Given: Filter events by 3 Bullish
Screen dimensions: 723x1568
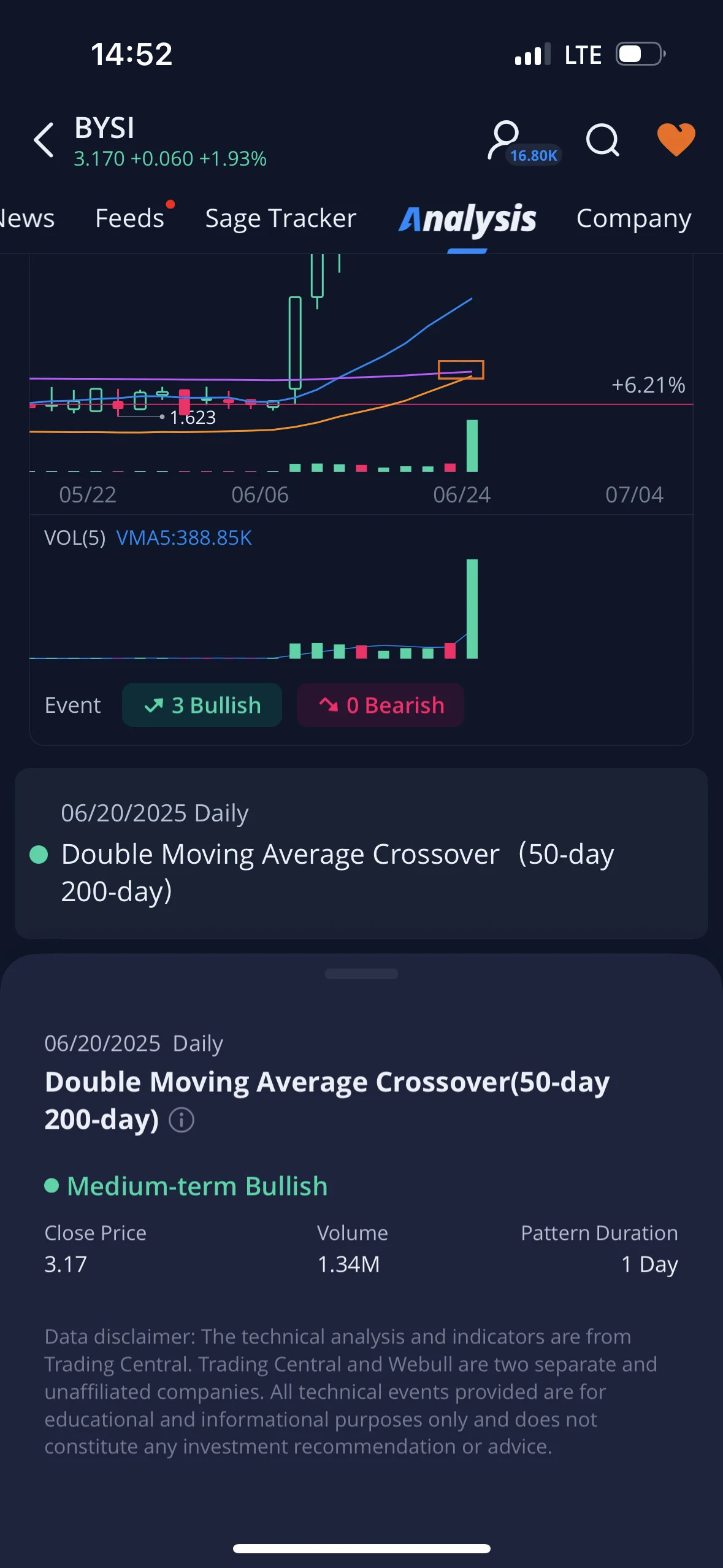Looking at the screenshot, I should pyautogui.click(x=202, y=705).
